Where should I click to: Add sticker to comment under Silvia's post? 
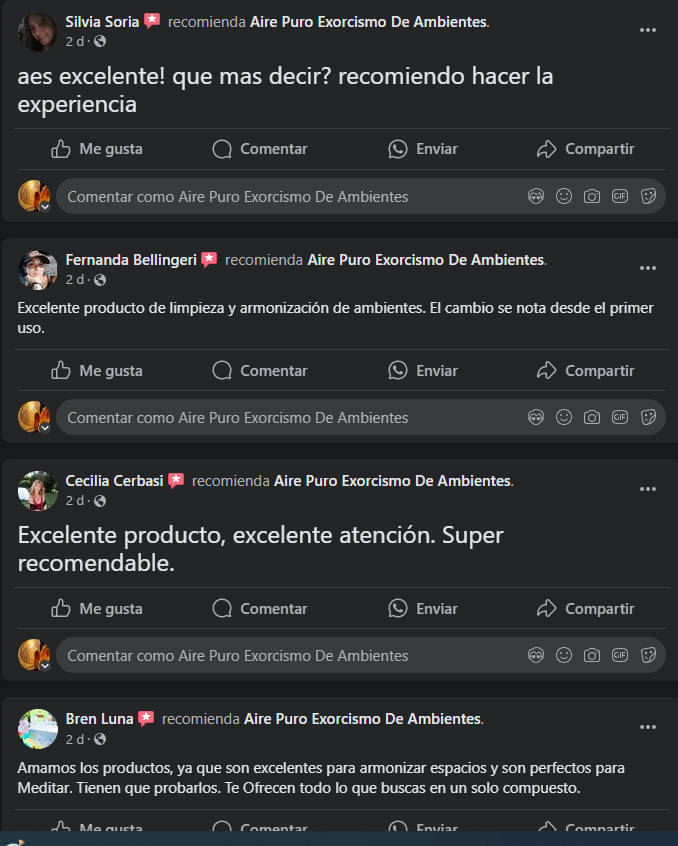point(648,197)
